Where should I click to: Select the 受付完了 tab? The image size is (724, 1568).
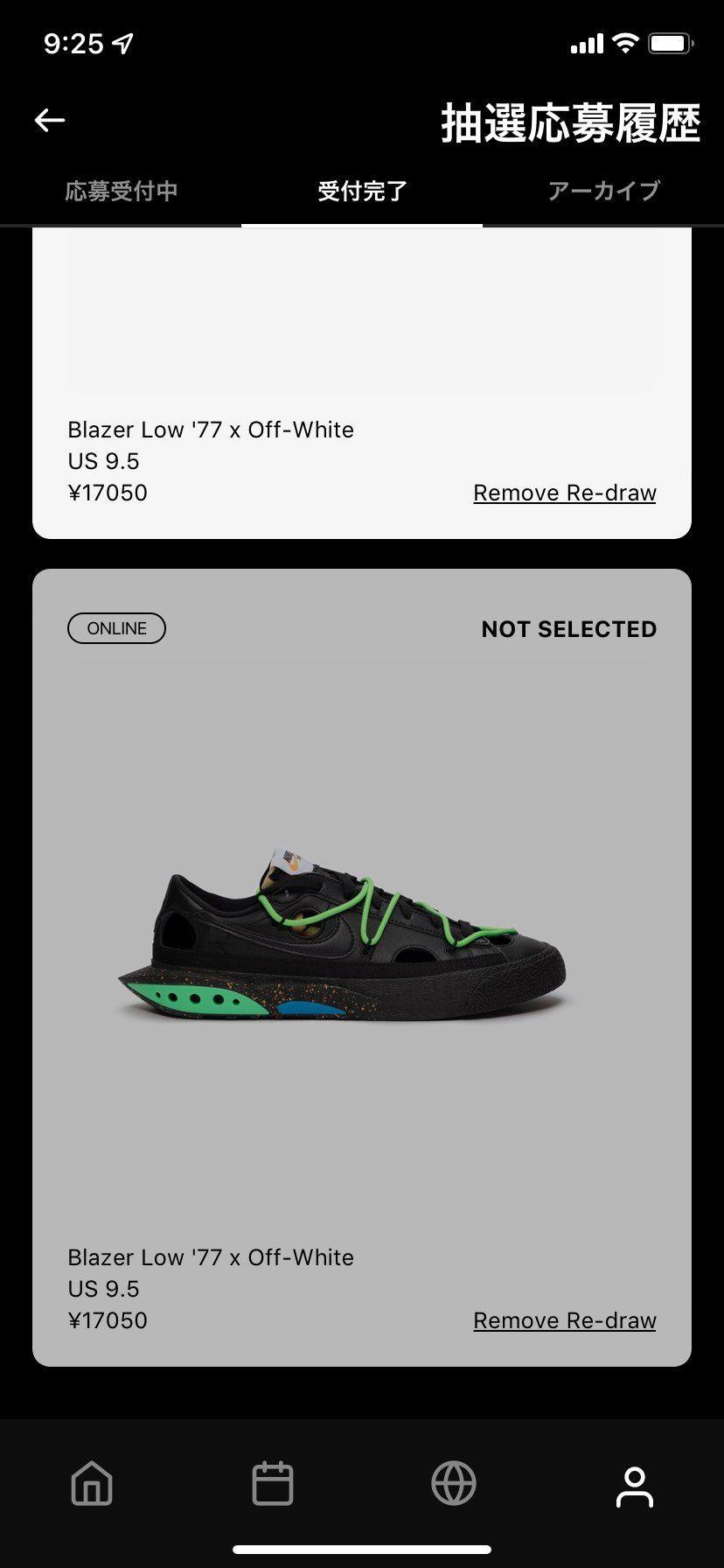click(362, 191)
